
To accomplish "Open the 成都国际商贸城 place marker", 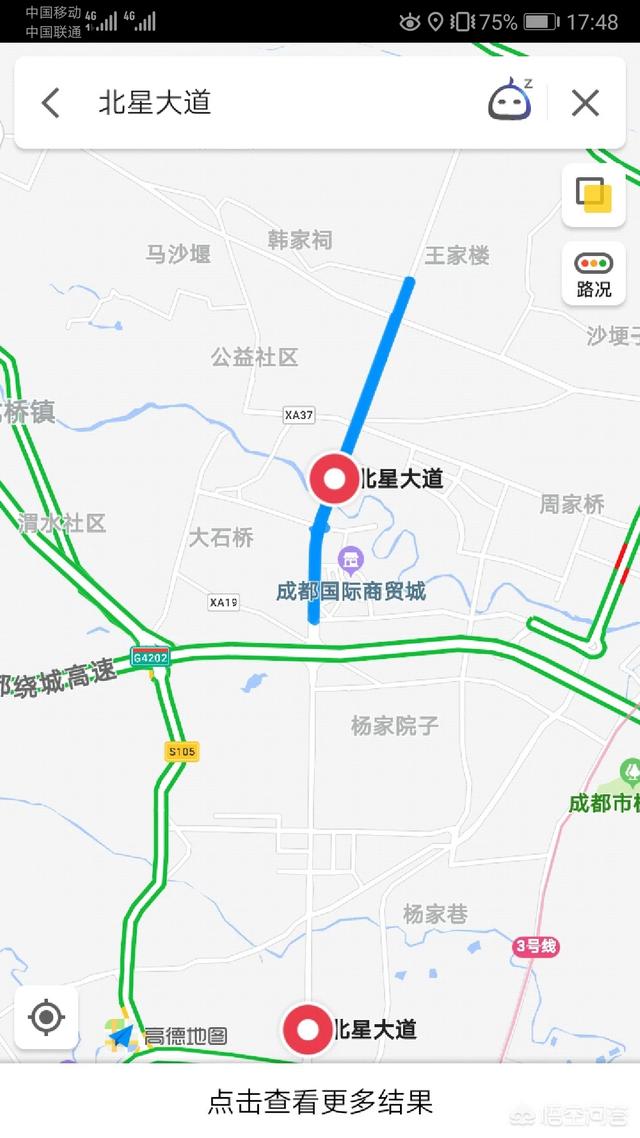I will click(x=350, y=559).
